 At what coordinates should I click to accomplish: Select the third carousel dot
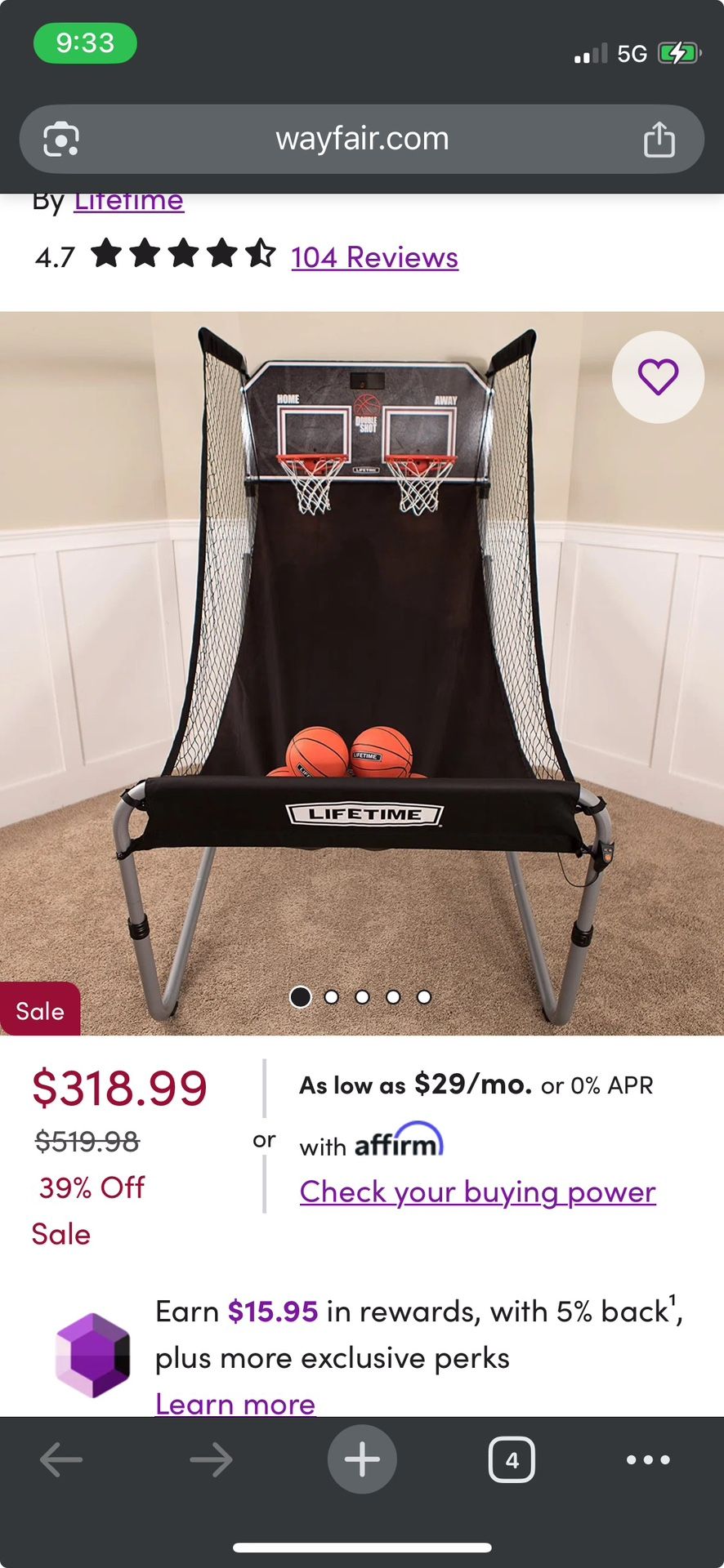pyautogui.click(x=362, y=997)
